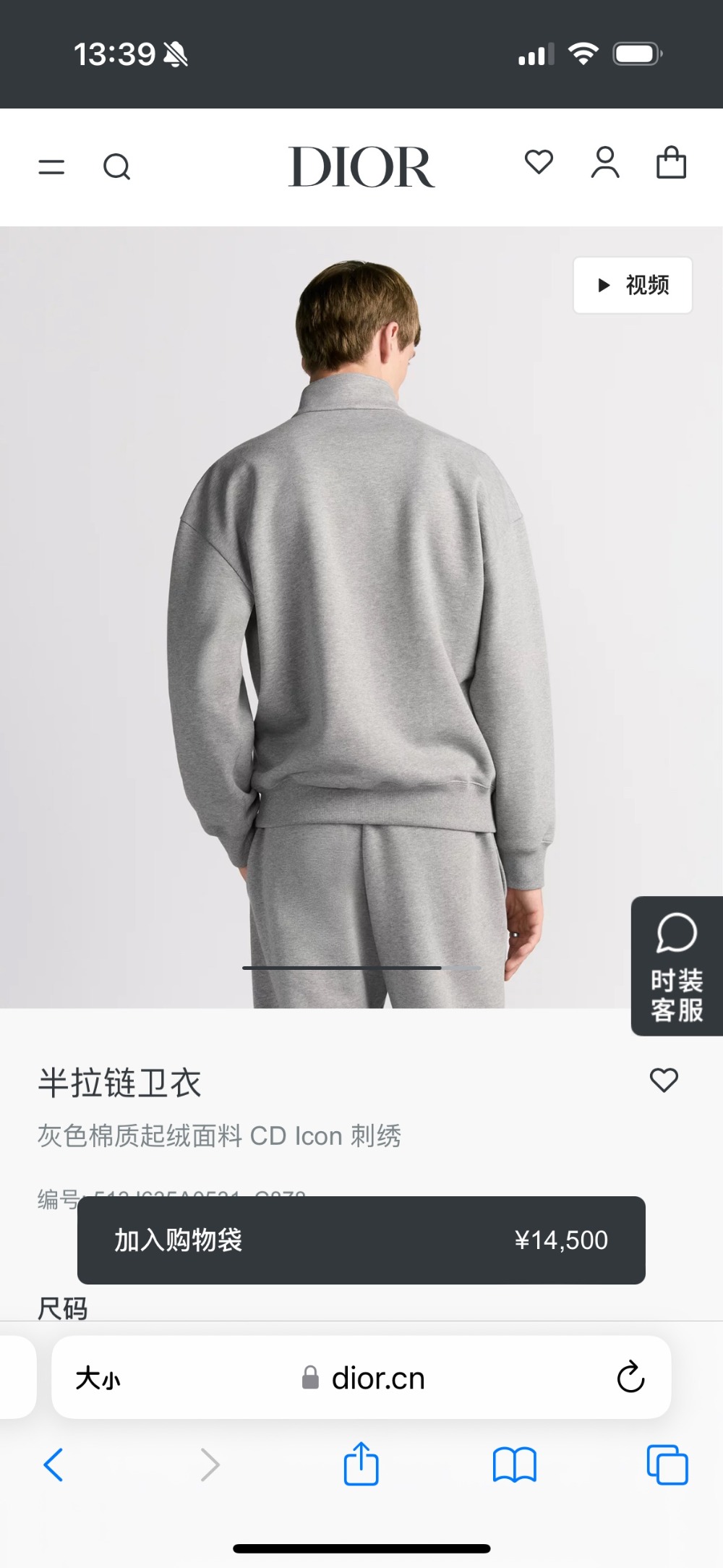This screenshot has width=723, height=1568.
Task: Go back to the previous page
Action: click(x=54, y=1465)
